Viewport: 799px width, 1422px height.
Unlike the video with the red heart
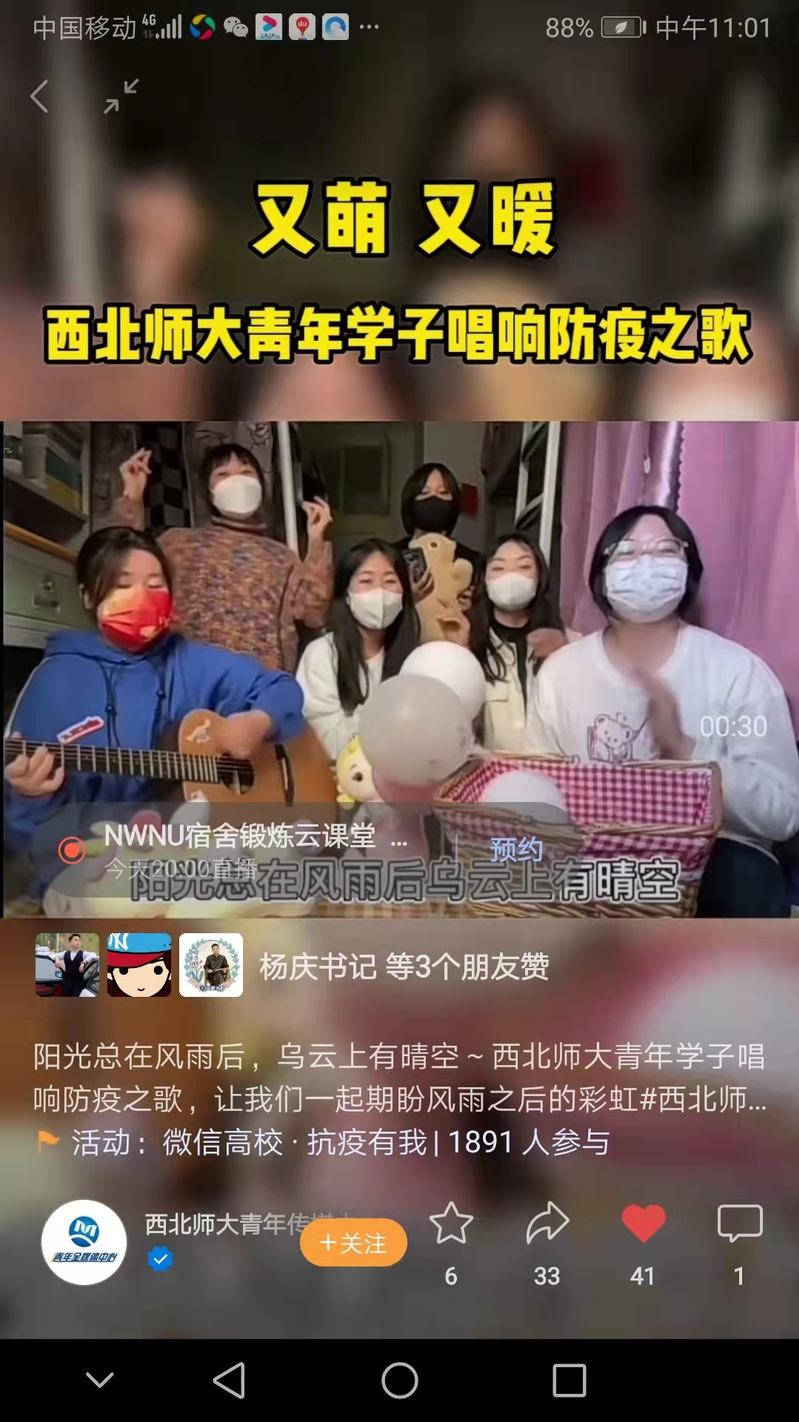click(x=643, y=1224)
